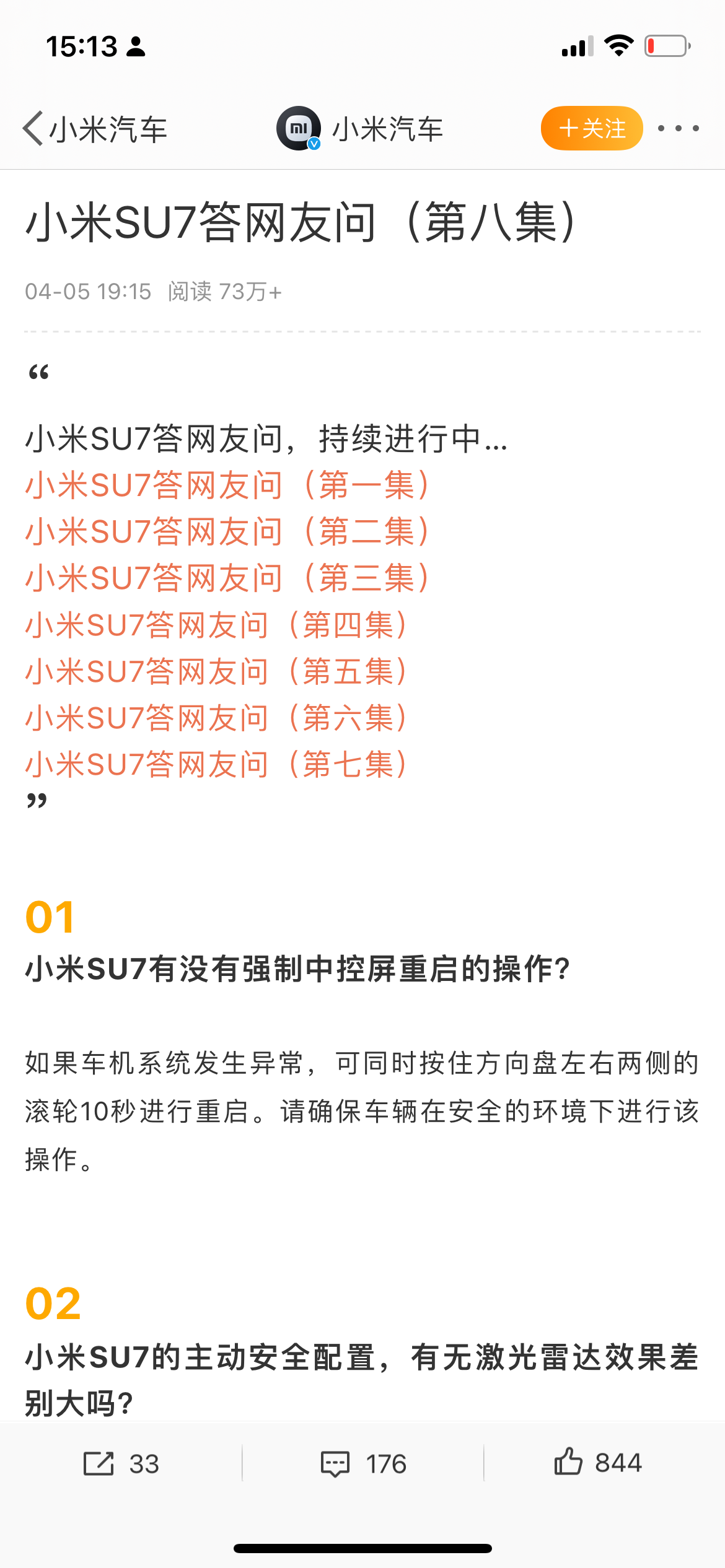Open link 小米SU7答网友问（第四集）
Image resolution: width=725 pixels, height=1568 pixels.
[x=216, y=625]
